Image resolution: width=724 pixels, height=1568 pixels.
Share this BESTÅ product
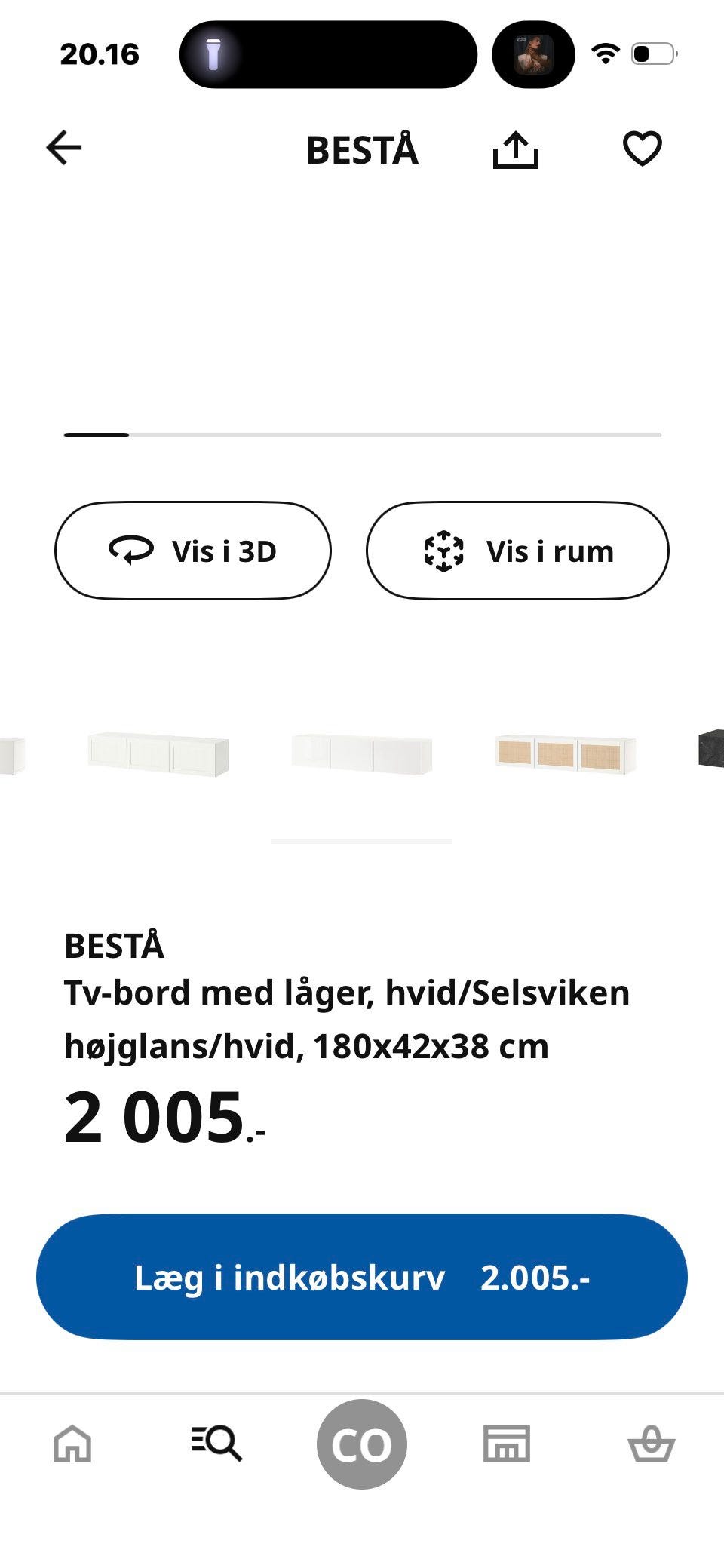516,149
